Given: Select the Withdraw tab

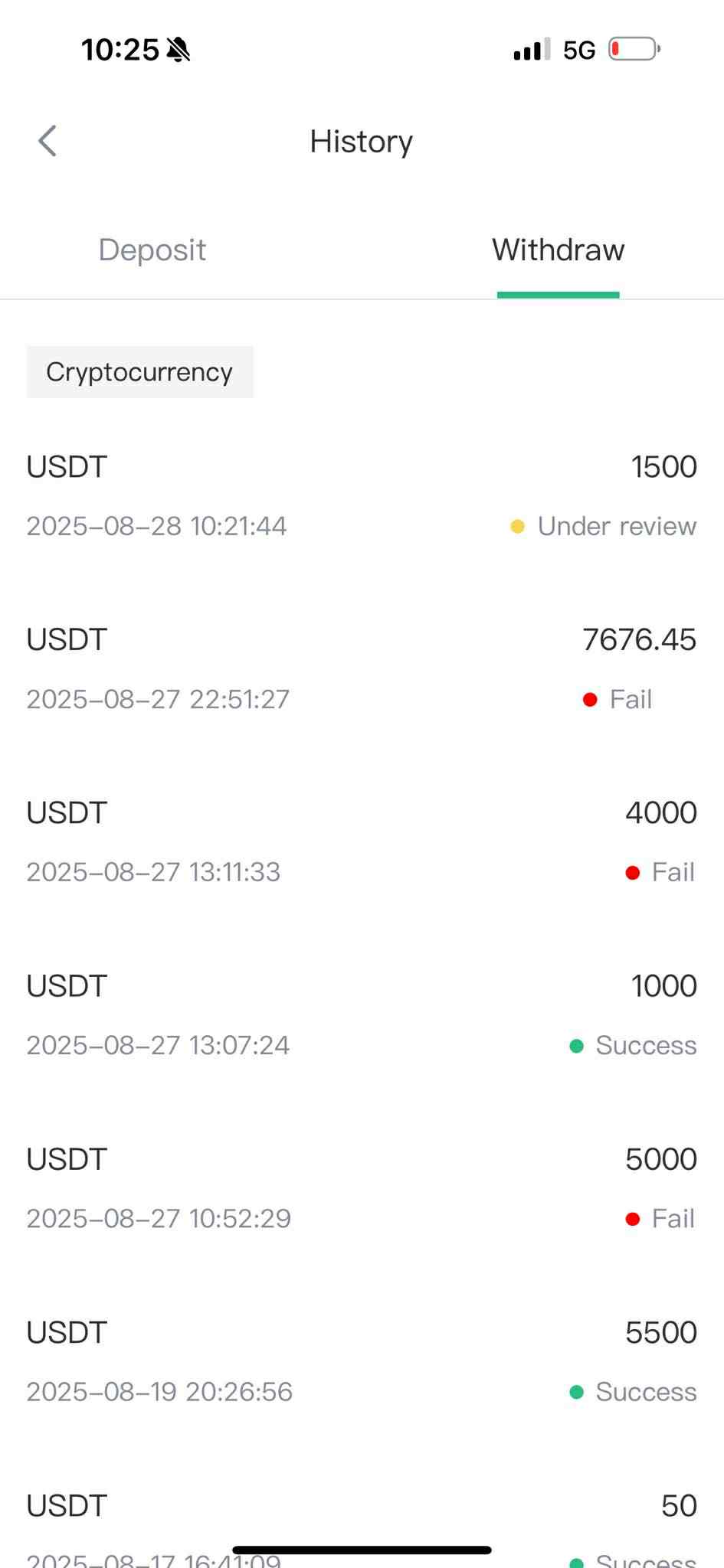Looking at the screenshot, I should click(558, 250).
